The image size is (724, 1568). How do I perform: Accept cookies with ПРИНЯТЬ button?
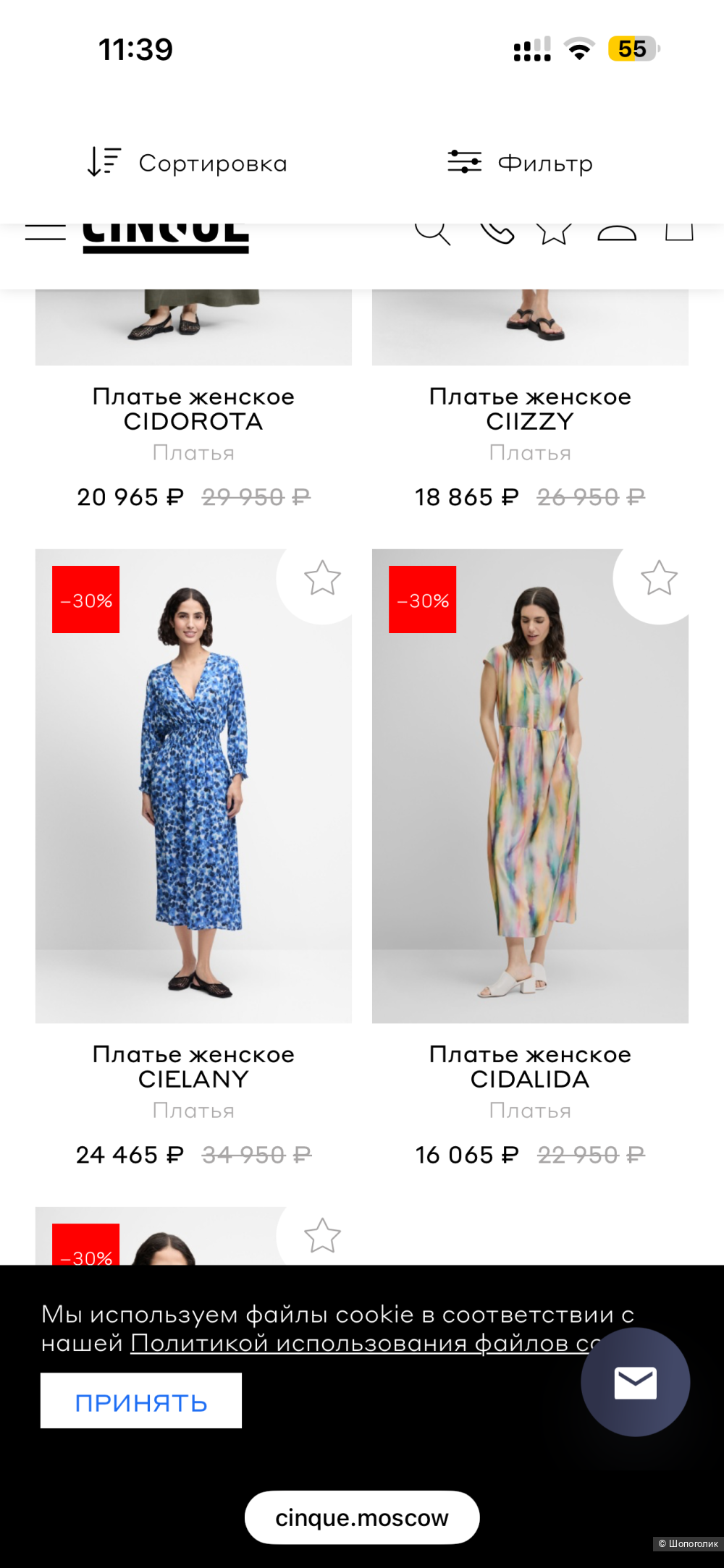[141, 1401]
